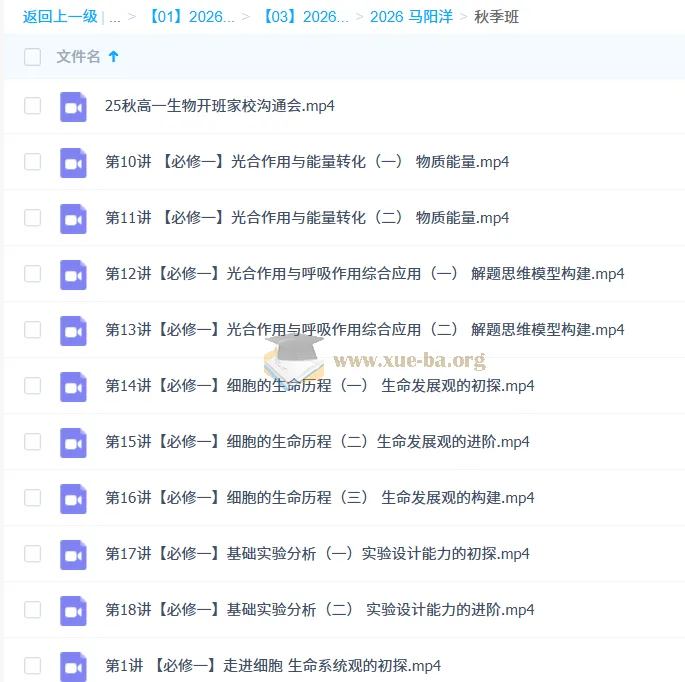This screenshot has height=682, width=685.
Task: Mark the checkbox for 第18讲 file
Action: click(x=33, y=609)
